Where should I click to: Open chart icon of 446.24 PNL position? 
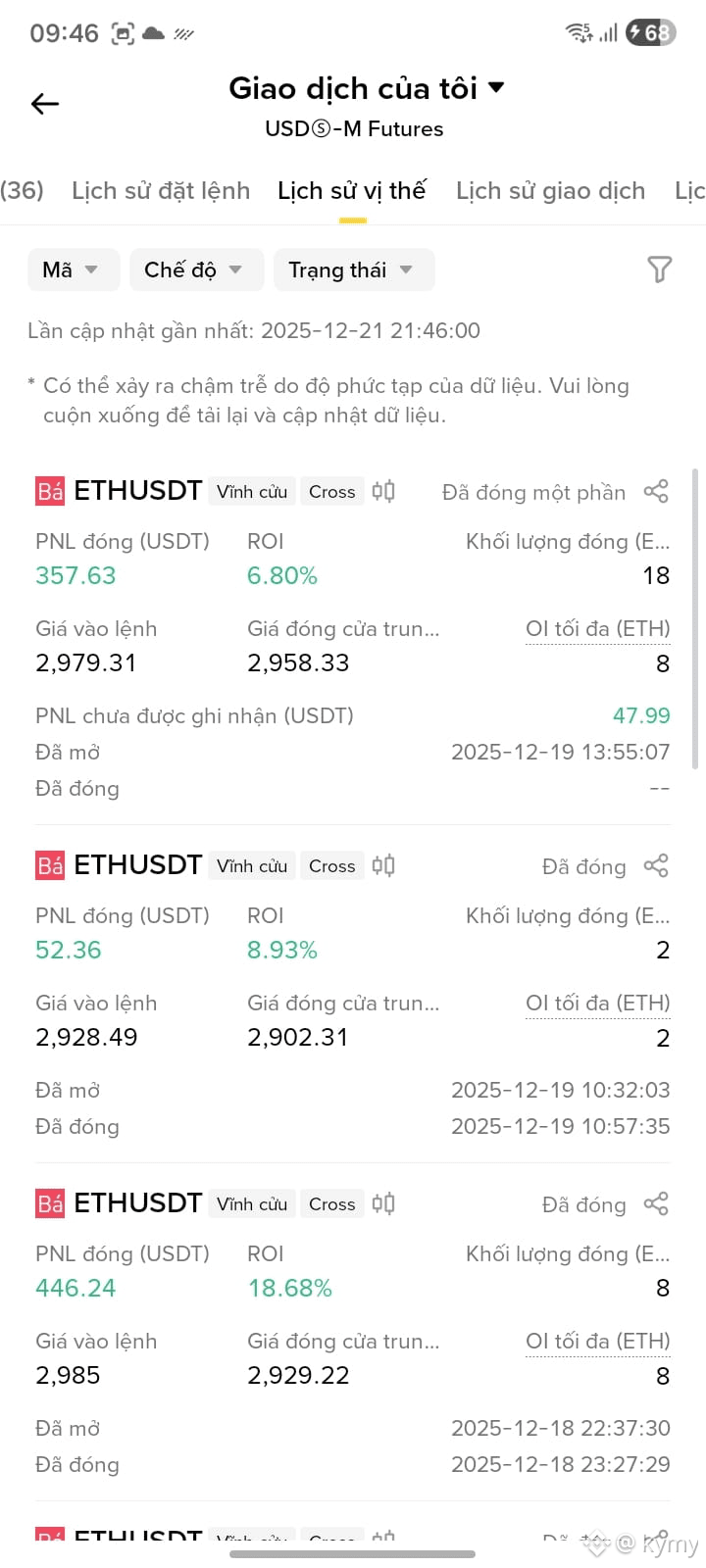[x=383, y=1203]
